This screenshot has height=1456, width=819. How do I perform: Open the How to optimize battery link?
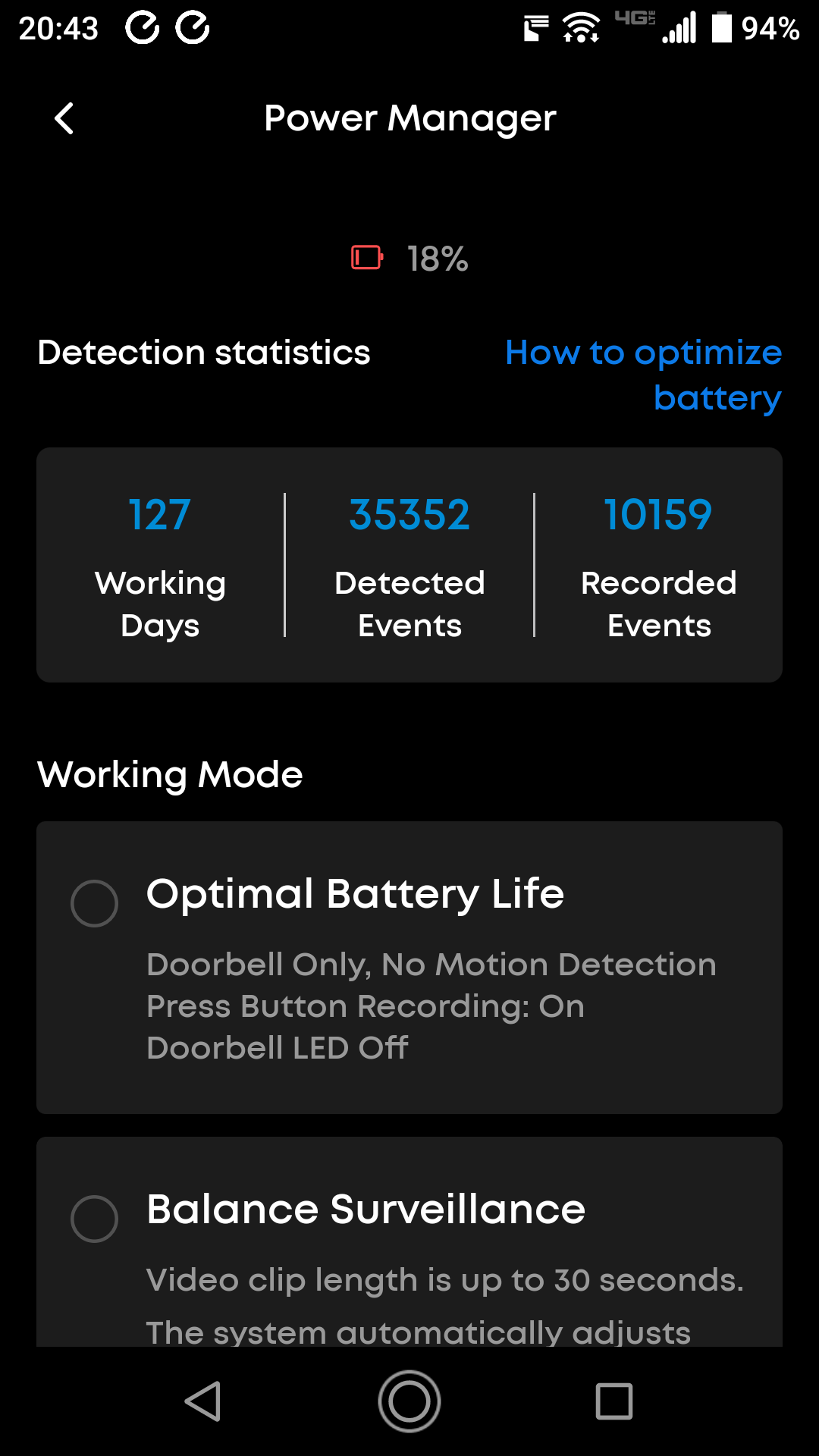[643, 375]
